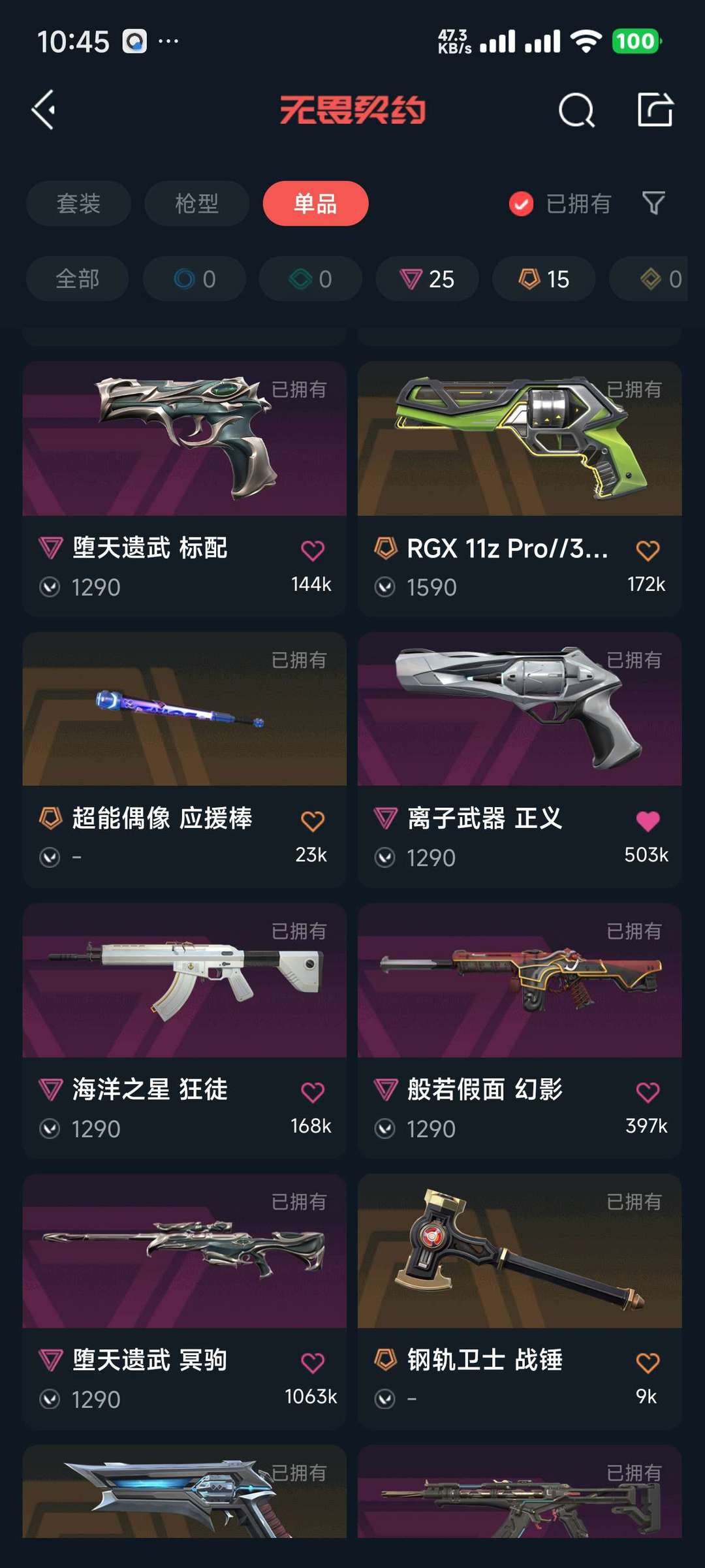Switch to the 枪型 tab

(x=195, y=203)
